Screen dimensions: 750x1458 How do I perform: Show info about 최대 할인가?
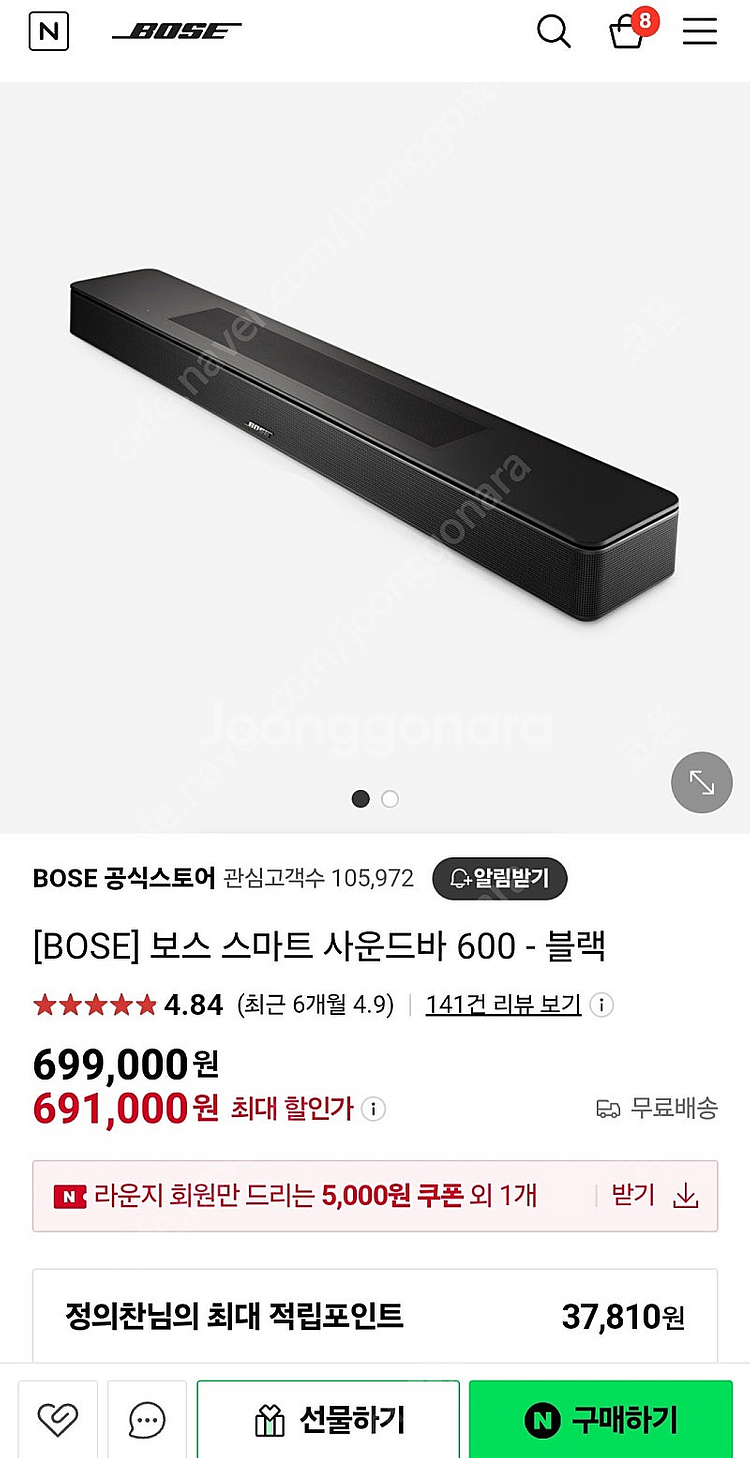coord(373,1109)
